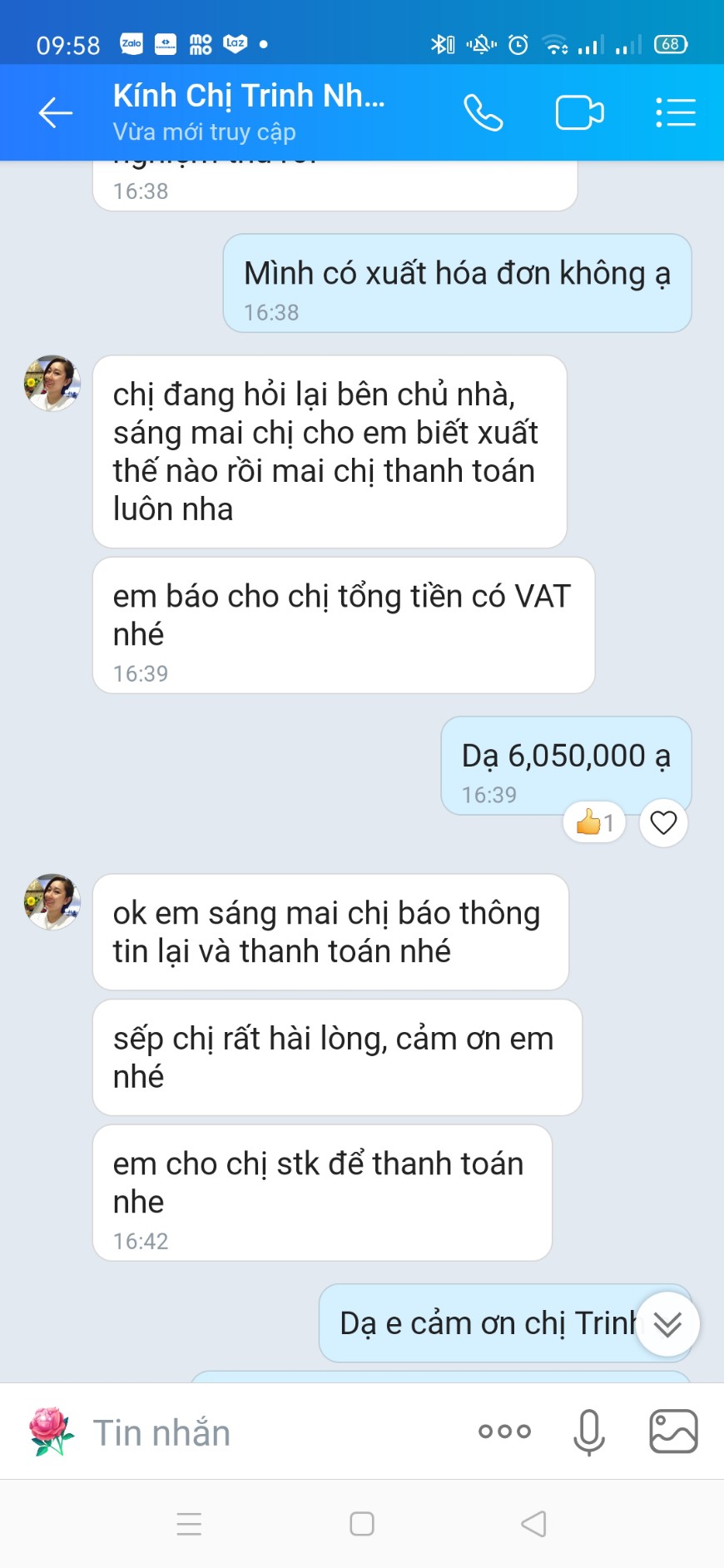Go back from the chat
The height and width of the screenshot is (1568, 724).
56,112
